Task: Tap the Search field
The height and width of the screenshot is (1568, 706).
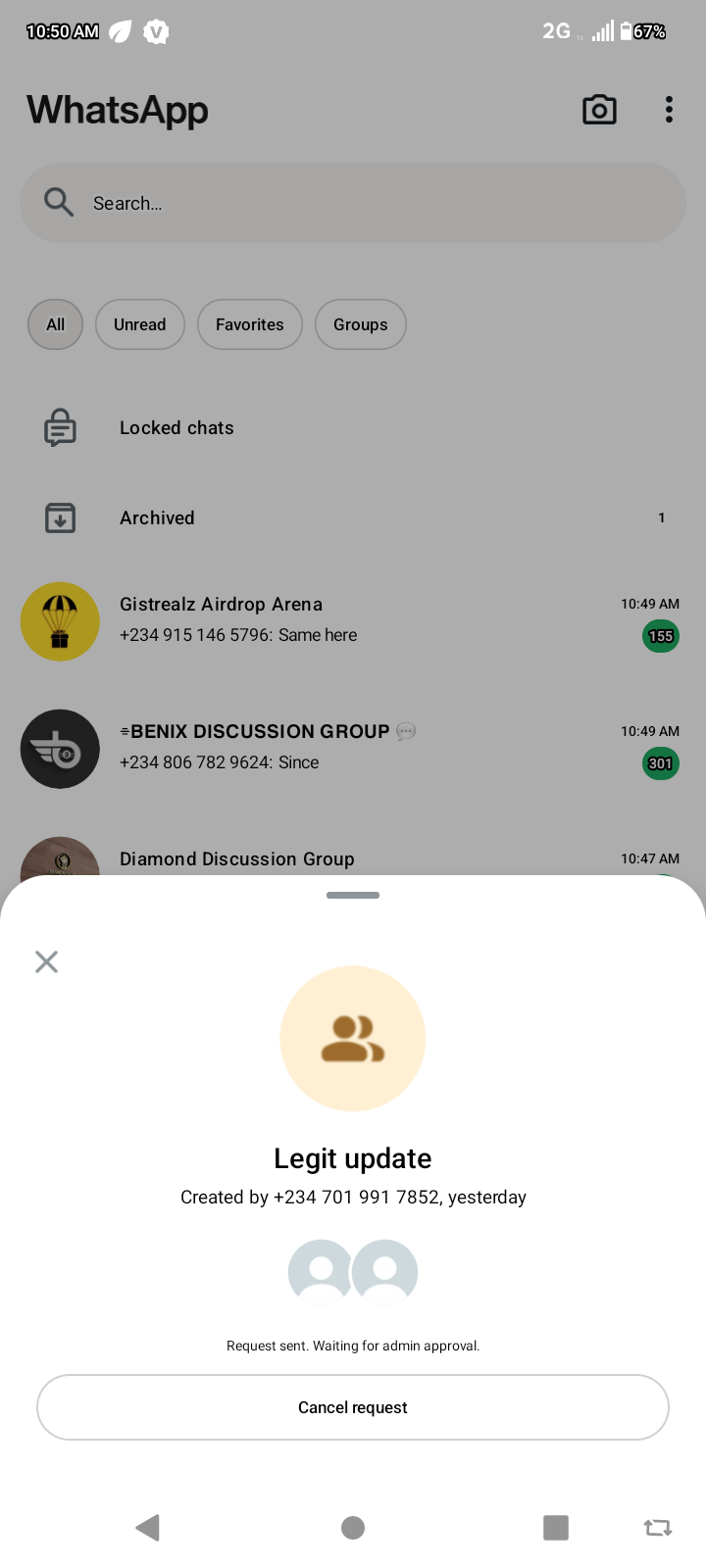Action: tap(353, 203)
